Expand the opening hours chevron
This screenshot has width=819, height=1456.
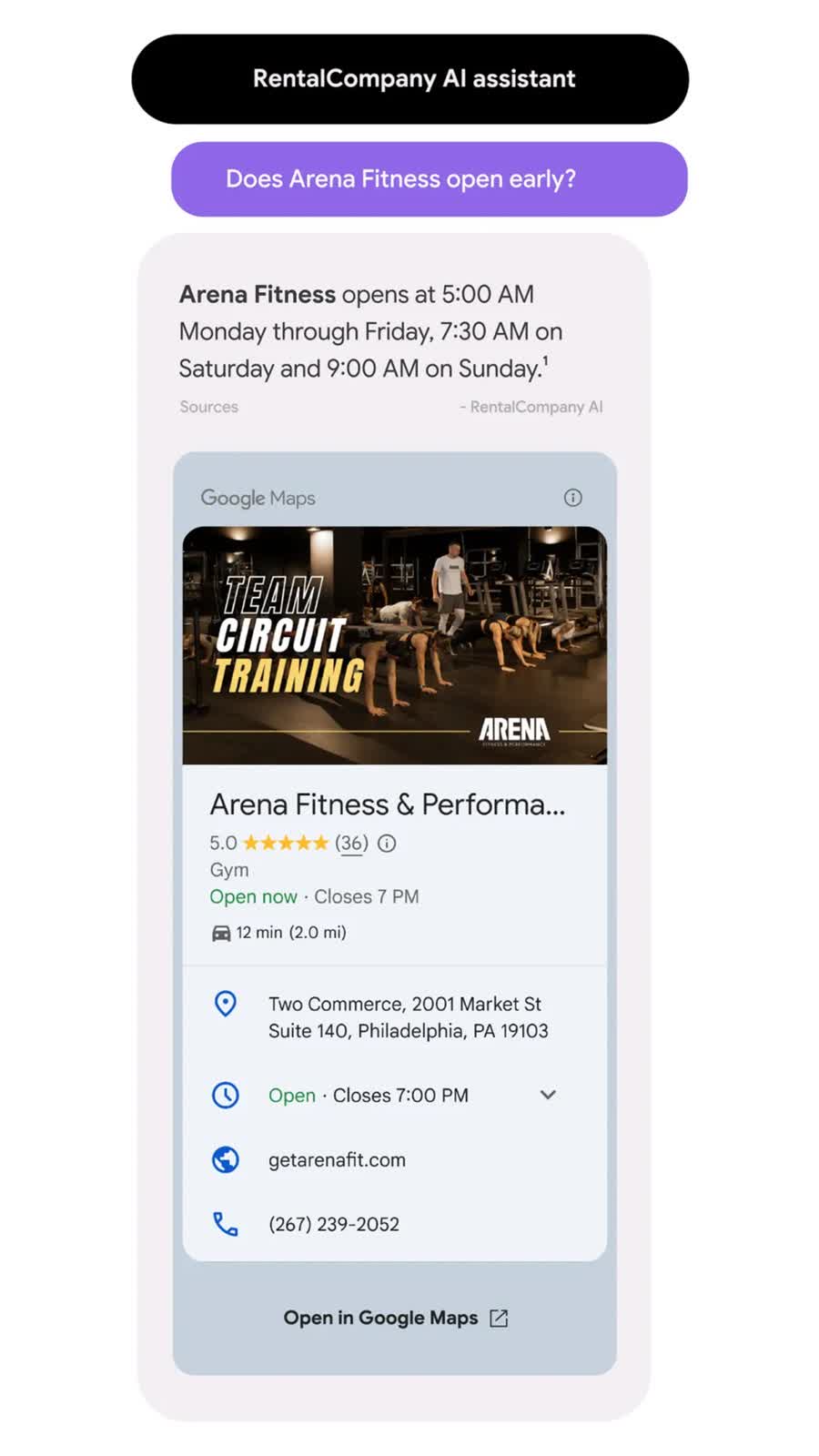pyautogui.click(x=548, y=1095)
